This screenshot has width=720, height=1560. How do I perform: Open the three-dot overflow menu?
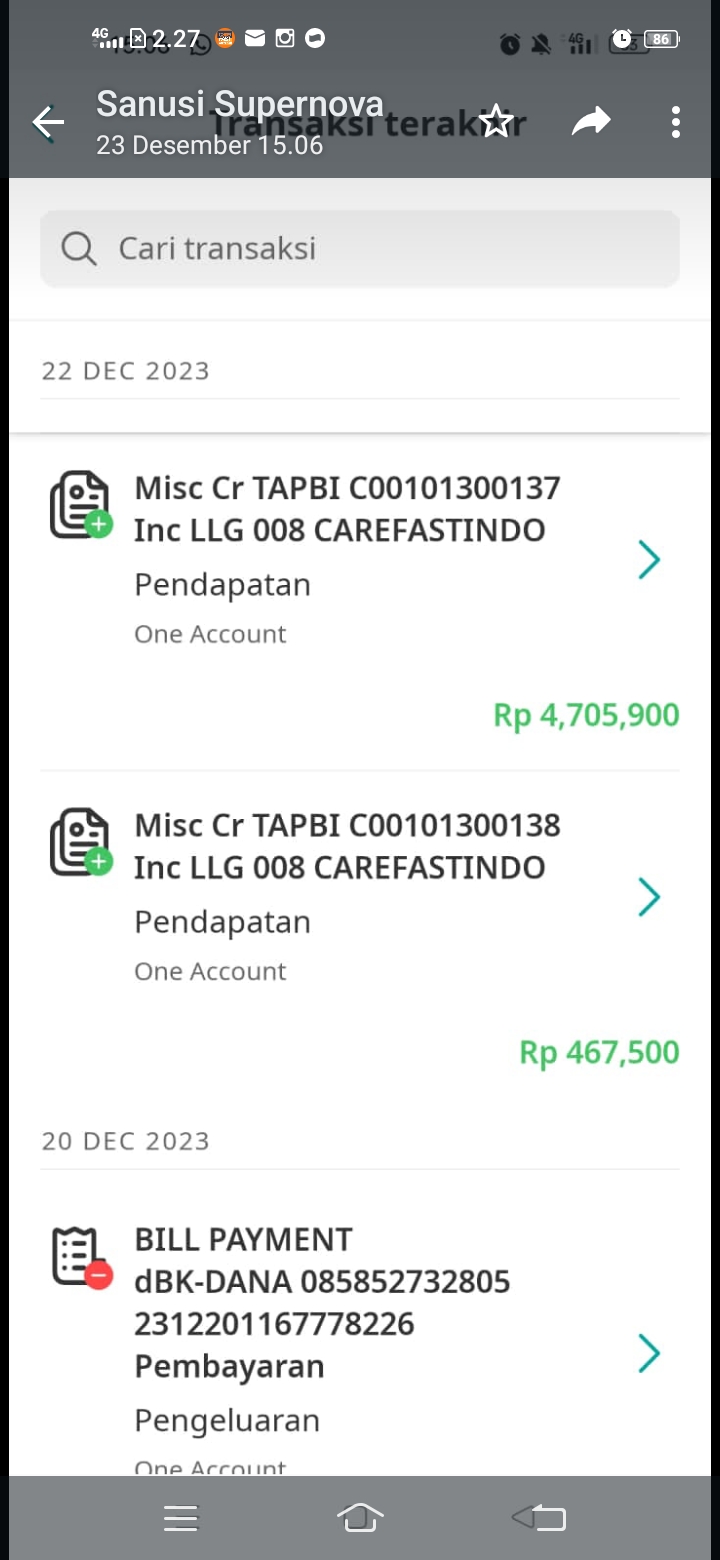(676, 123)
